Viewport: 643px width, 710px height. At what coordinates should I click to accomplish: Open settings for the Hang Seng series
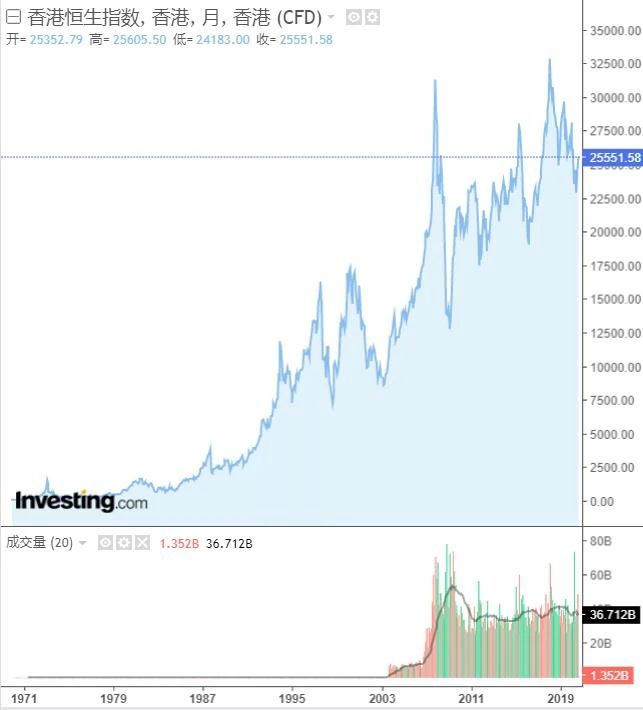(x=372, y=17)
